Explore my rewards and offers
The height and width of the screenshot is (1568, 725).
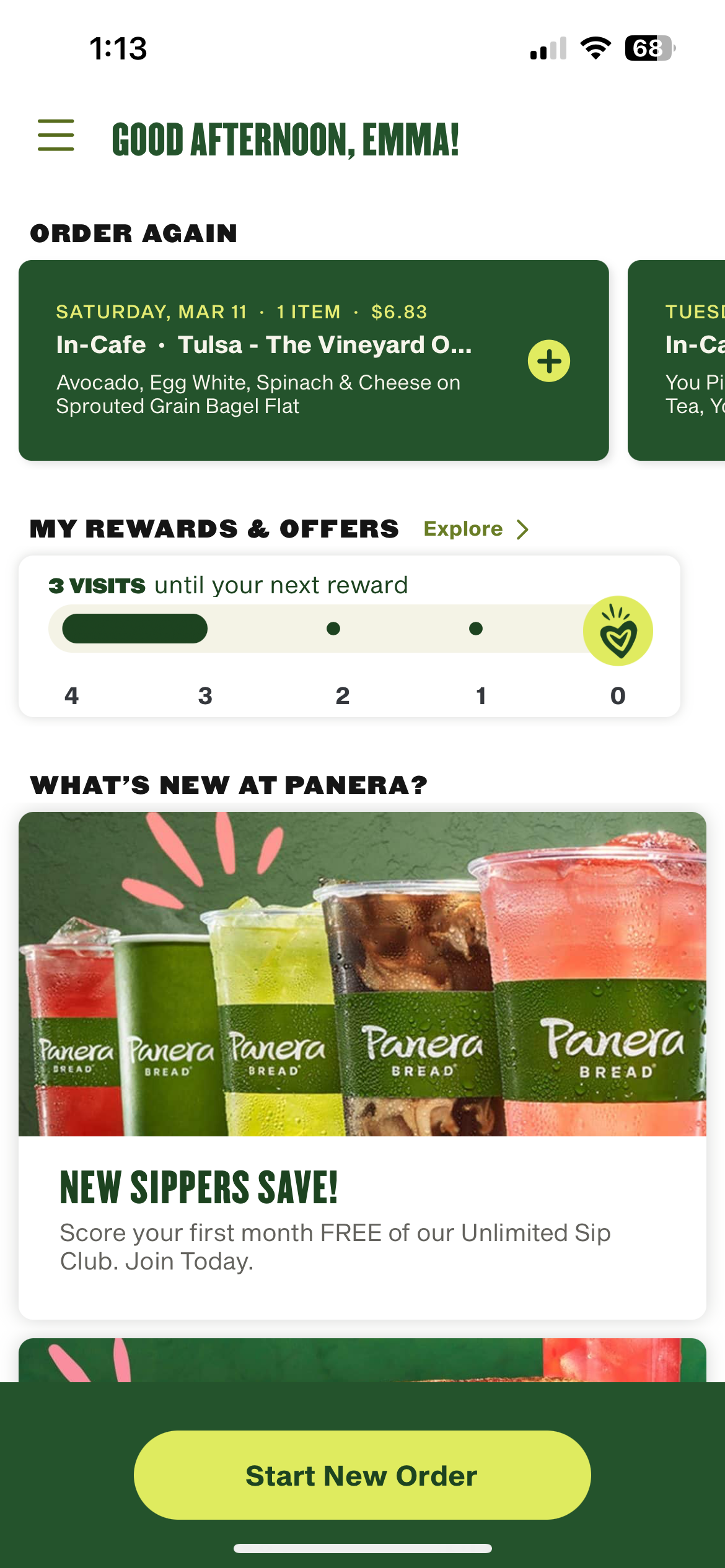(x=475, y=529)
